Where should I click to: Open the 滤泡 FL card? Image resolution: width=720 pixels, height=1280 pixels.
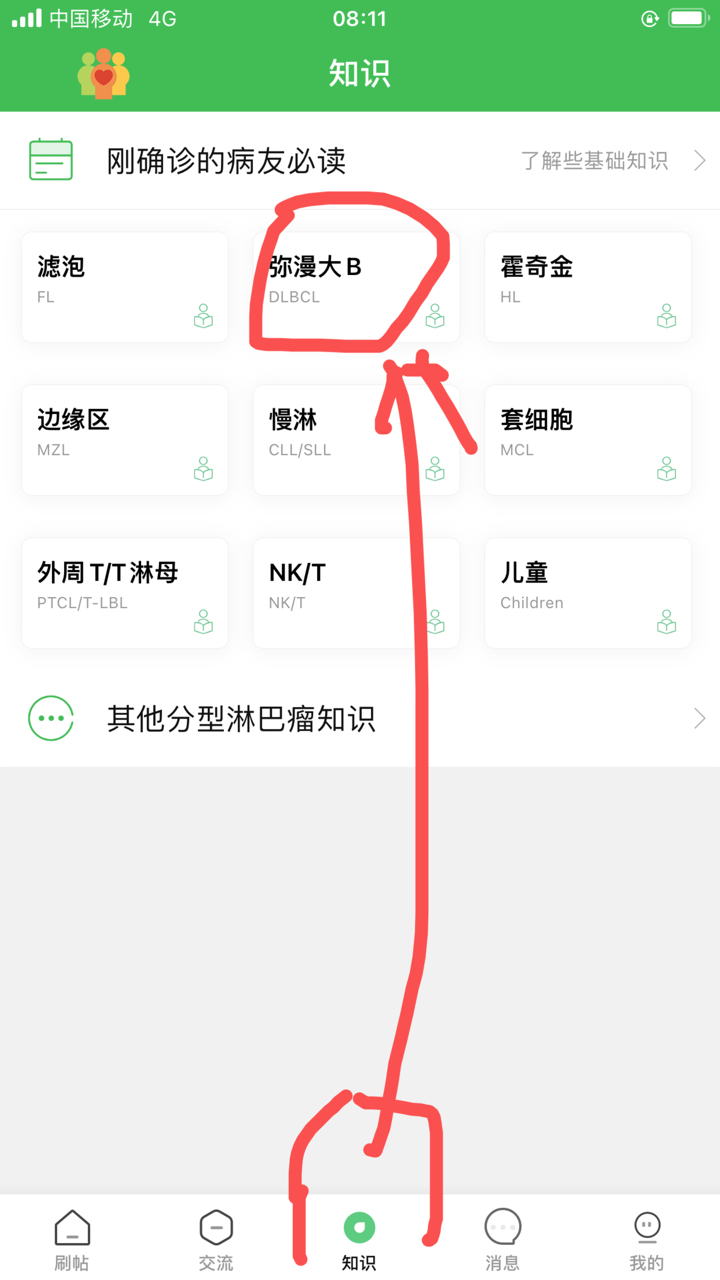125,288
